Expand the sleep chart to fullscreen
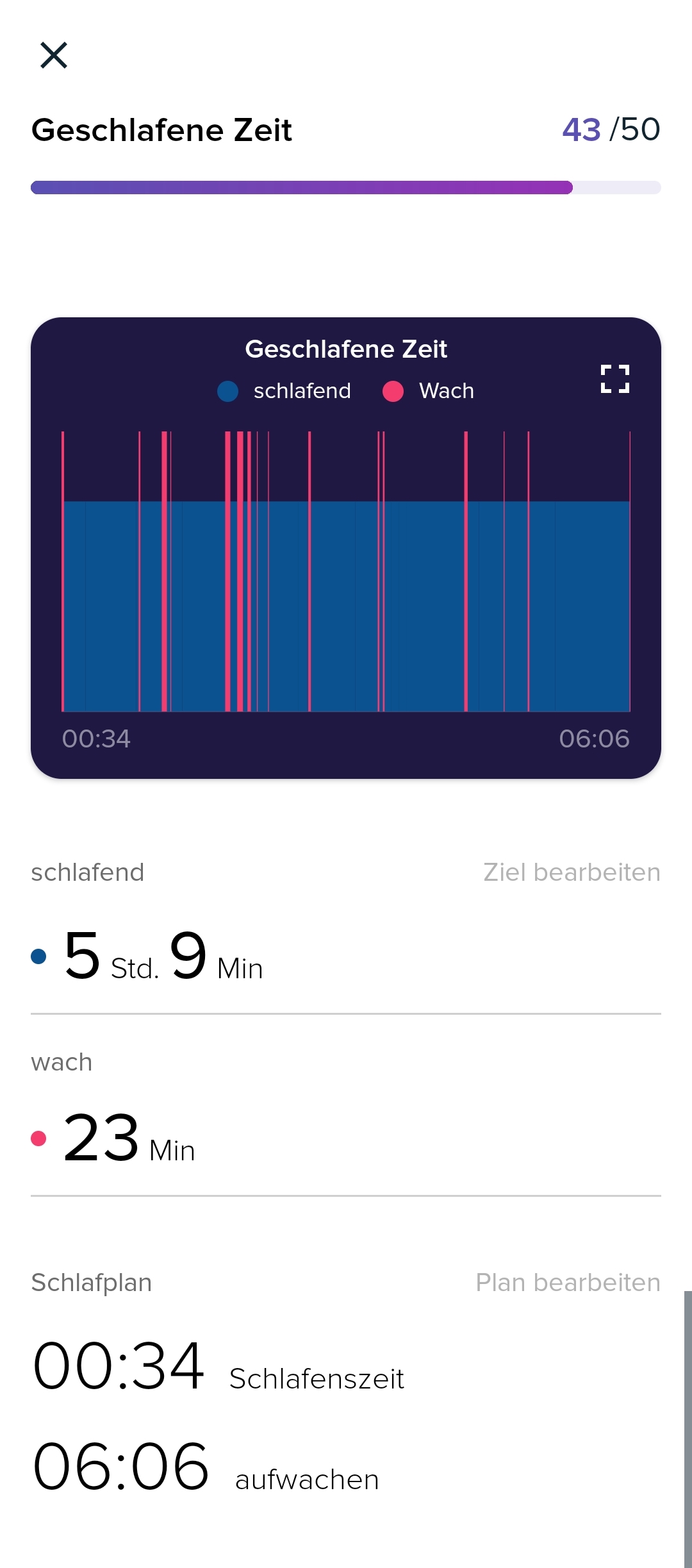Viewport: 692px width, 1568px height. pos(614,379)
